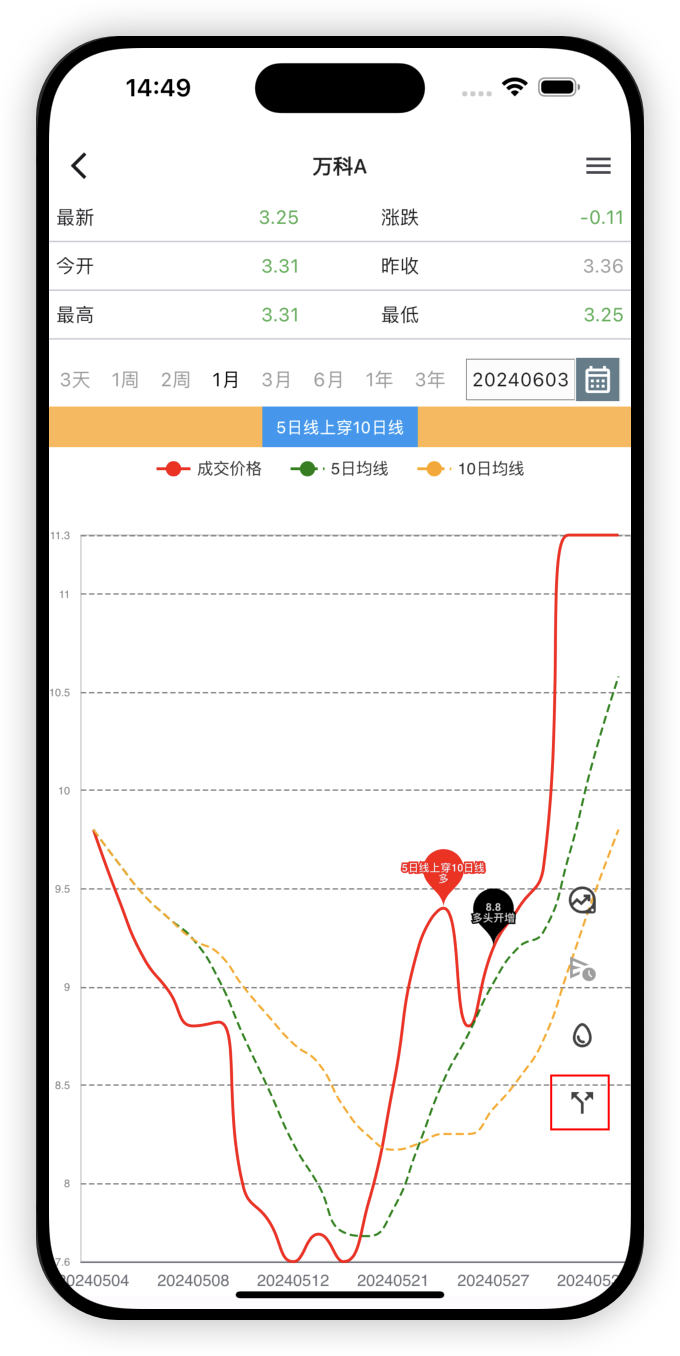Toggle the 成交价格 legend series
680x1356 pixels.
pos(209,469)
